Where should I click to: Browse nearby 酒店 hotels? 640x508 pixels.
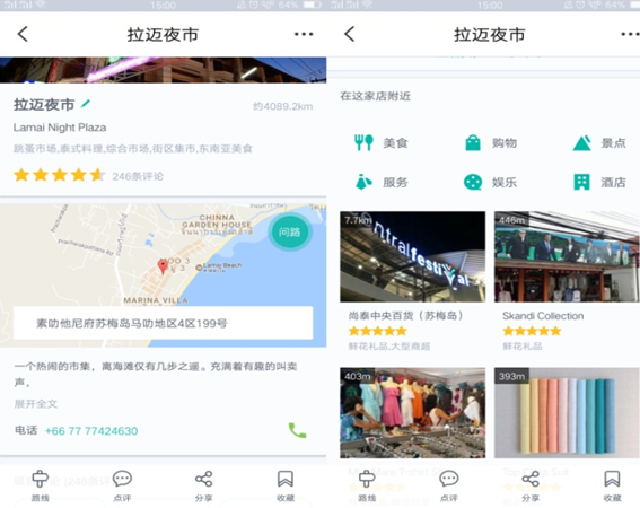coord(599,182)
